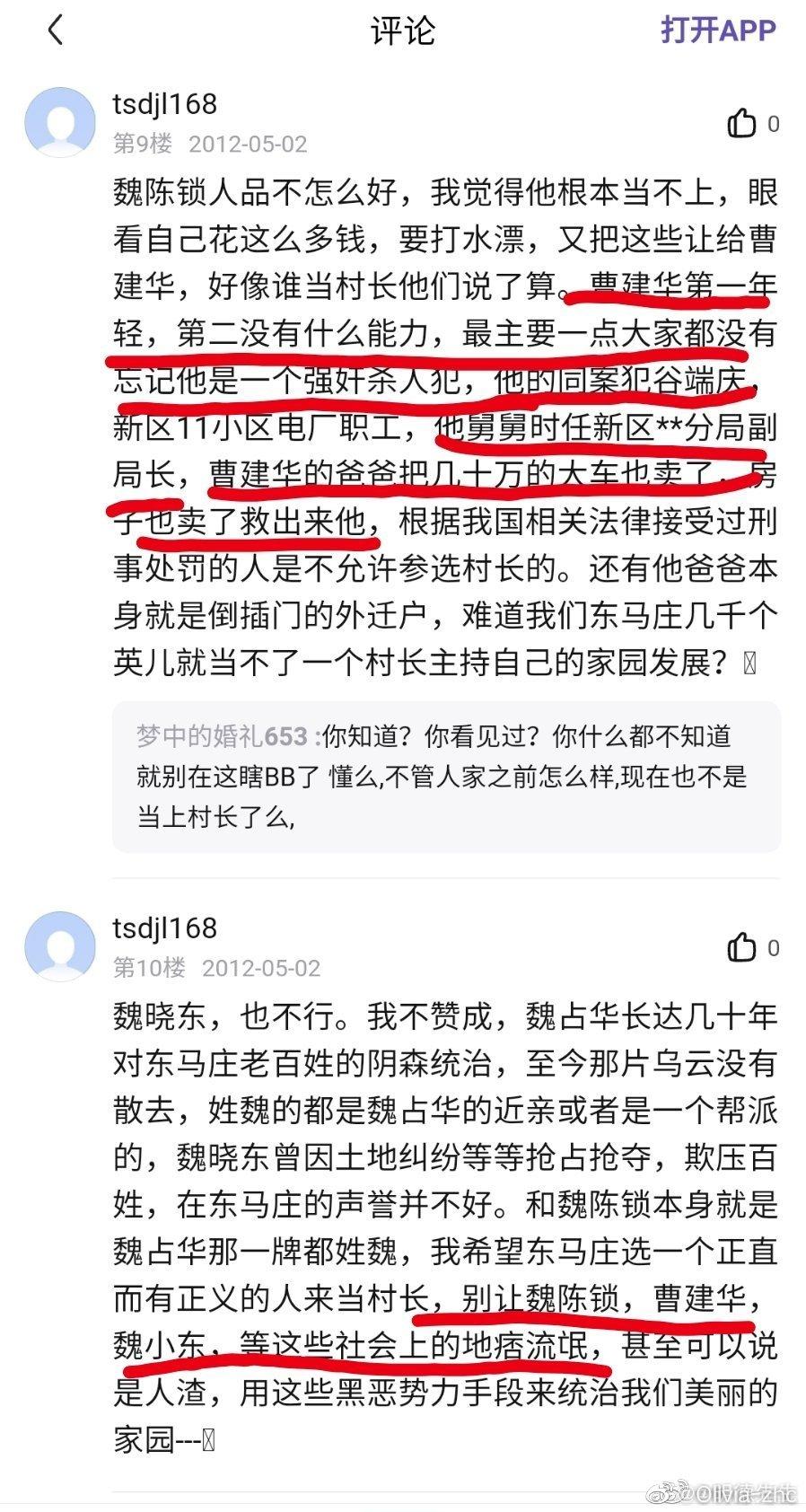Image resolution: width=806 pixels, height=1512 pixels.
Task: Like the 第10楼 comment by tsdjl168
Action: 742,947
